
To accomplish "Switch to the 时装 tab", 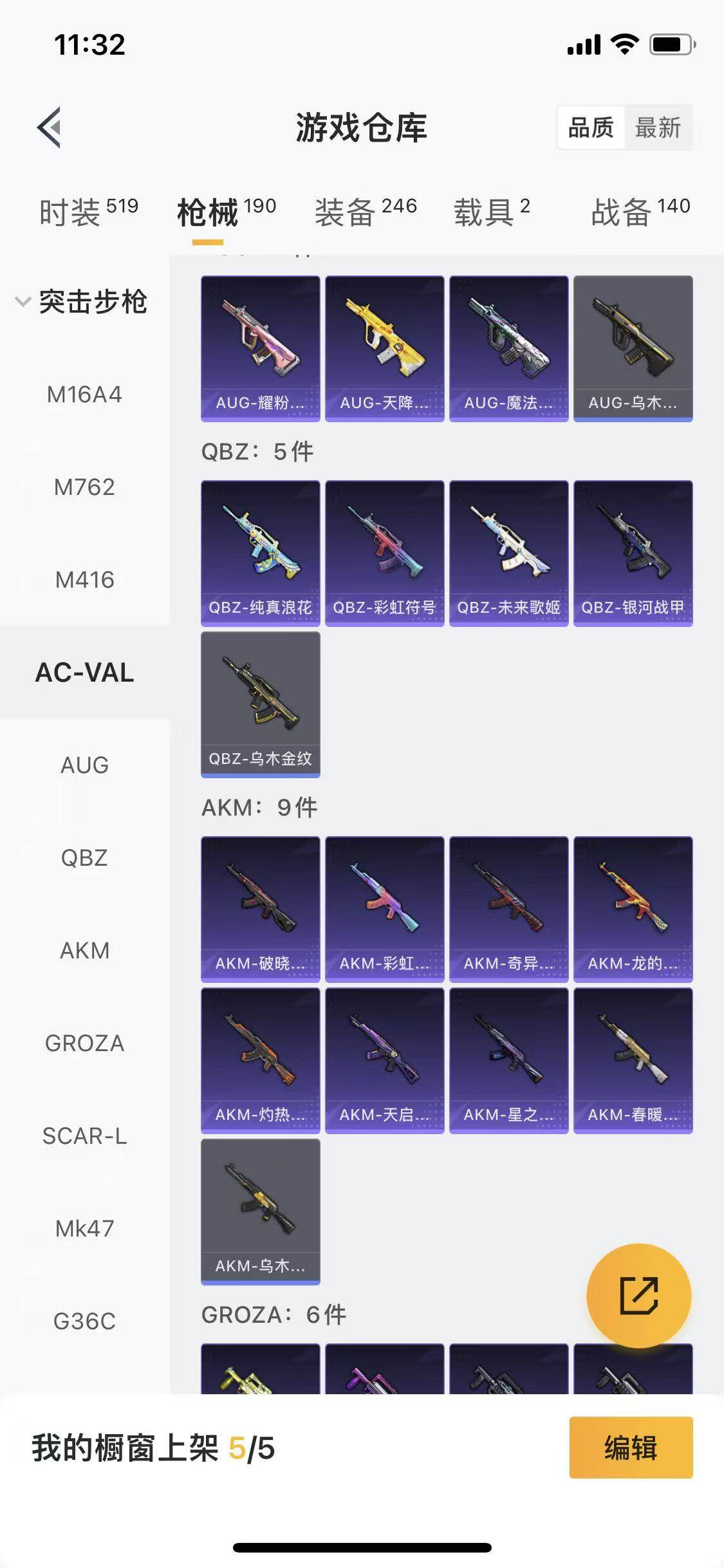I will tap(88, 212).
